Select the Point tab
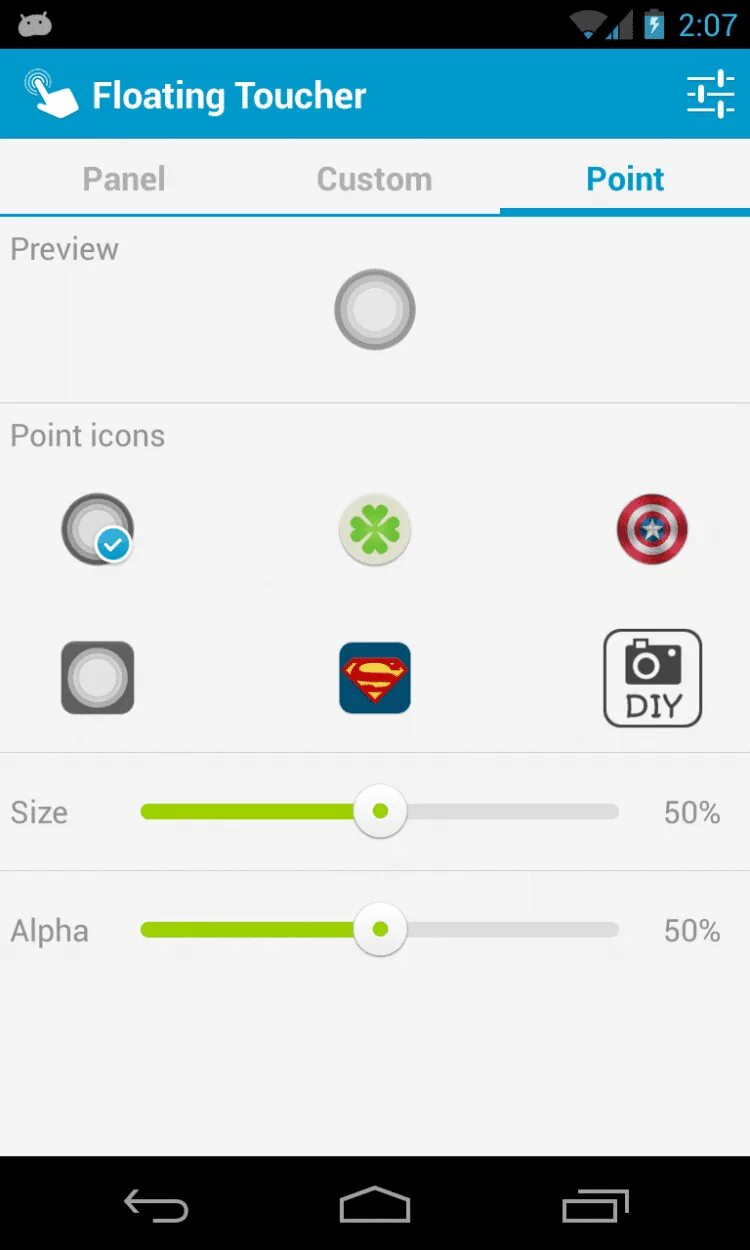750x1250 pixels. coord(625,179)
